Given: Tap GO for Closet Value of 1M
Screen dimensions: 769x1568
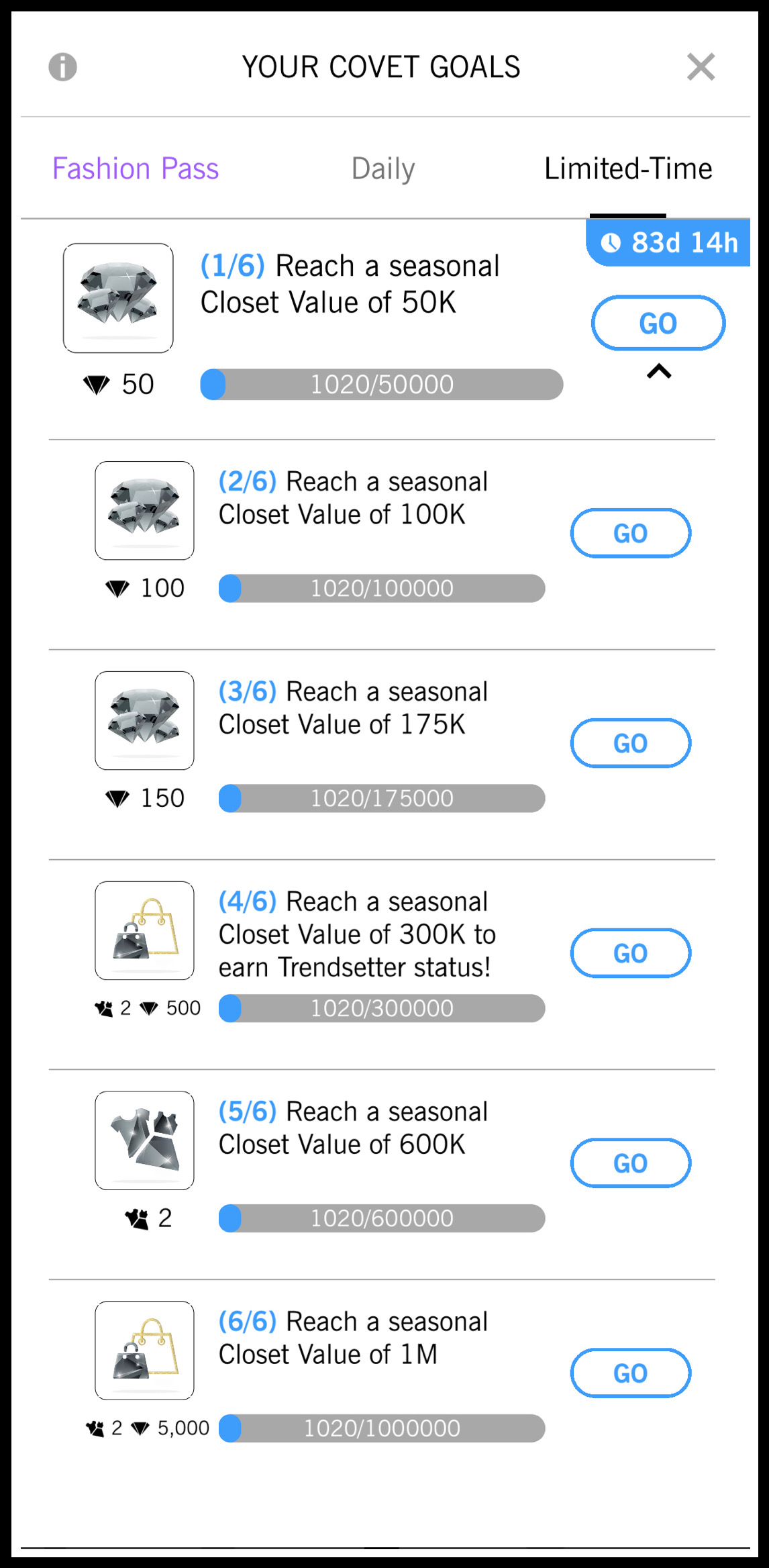Looking at the screenshot, I should click(630, 1373).
